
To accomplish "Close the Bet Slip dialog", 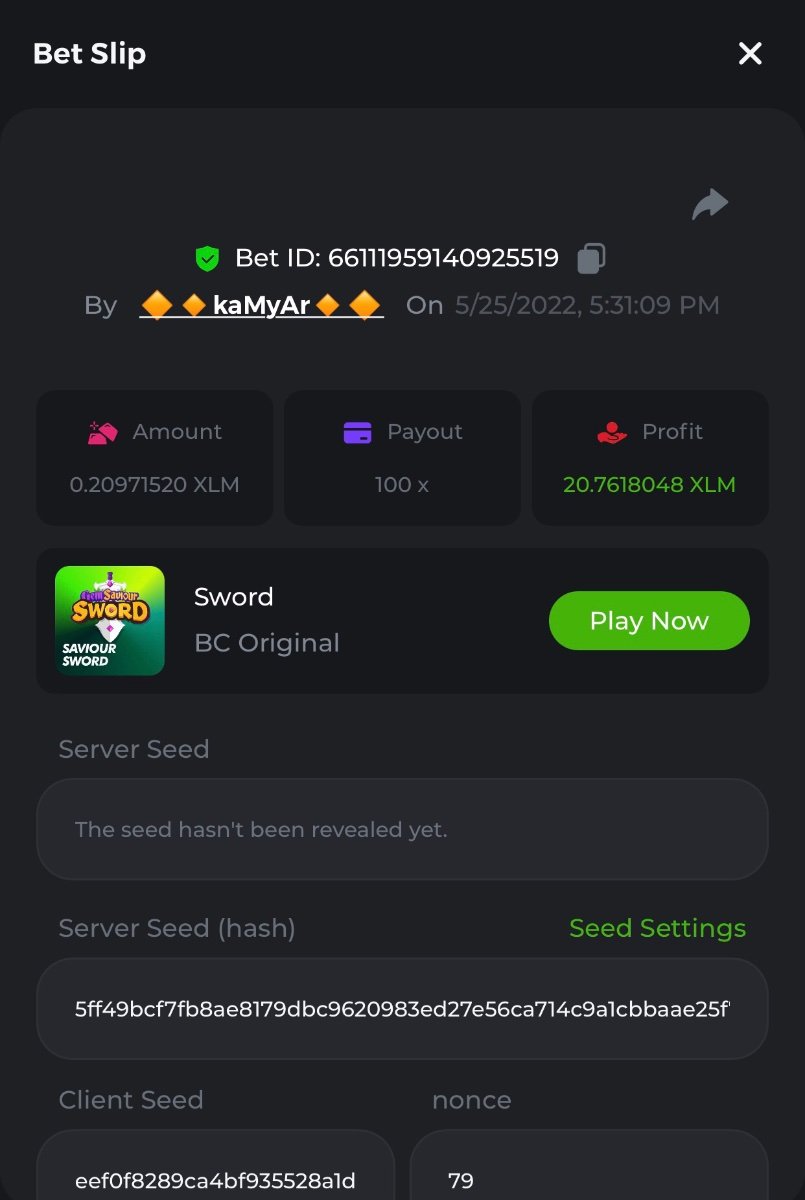I will (750, 54).
